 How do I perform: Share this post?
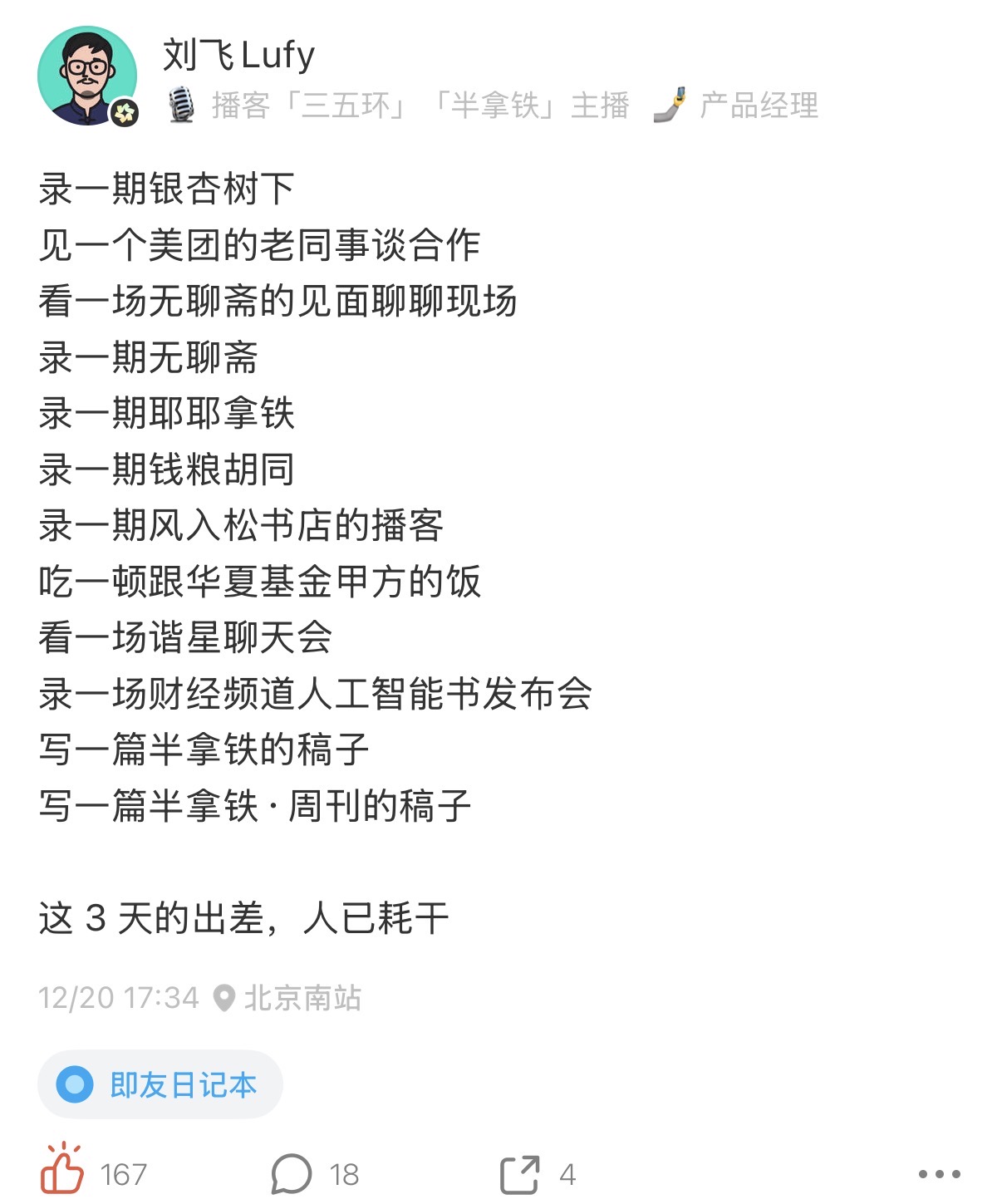coord(520,1174)
